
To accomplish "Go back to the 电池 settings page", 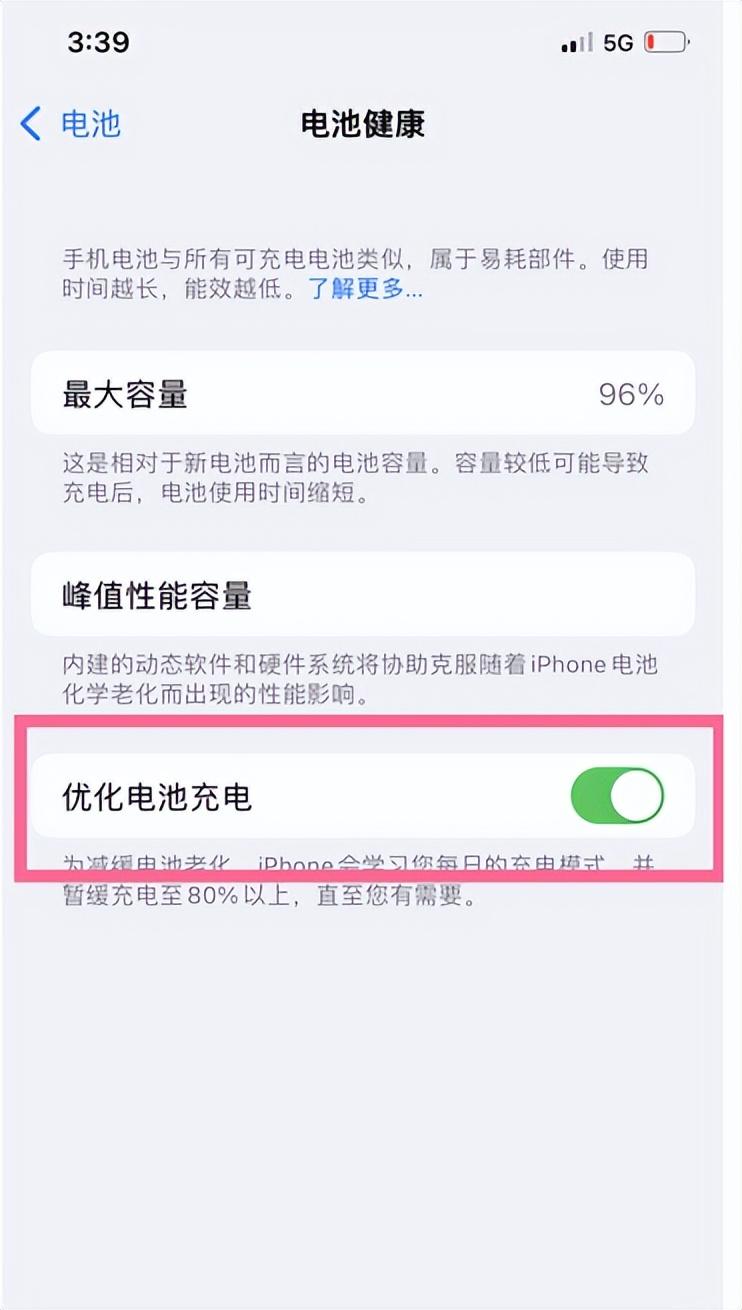I will 70,124.
